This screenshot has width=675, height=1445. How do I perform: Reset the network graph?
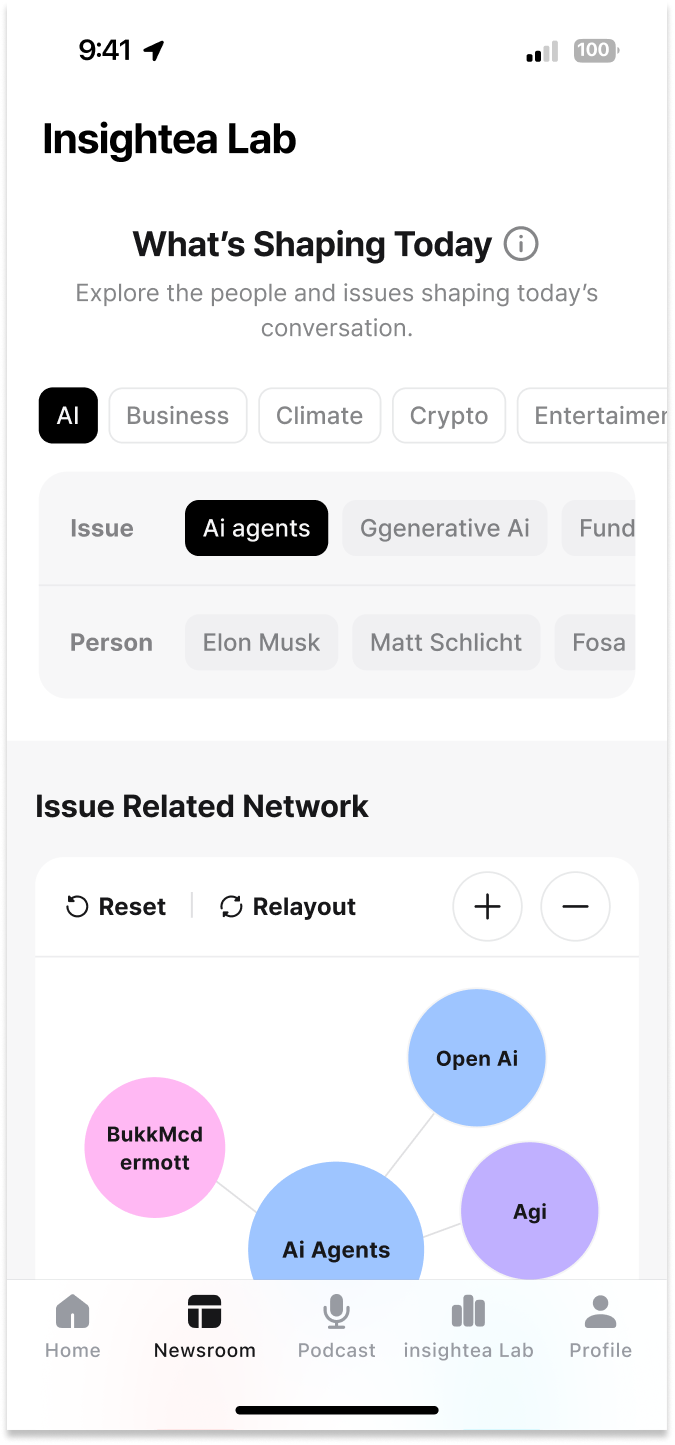point(116,907)
